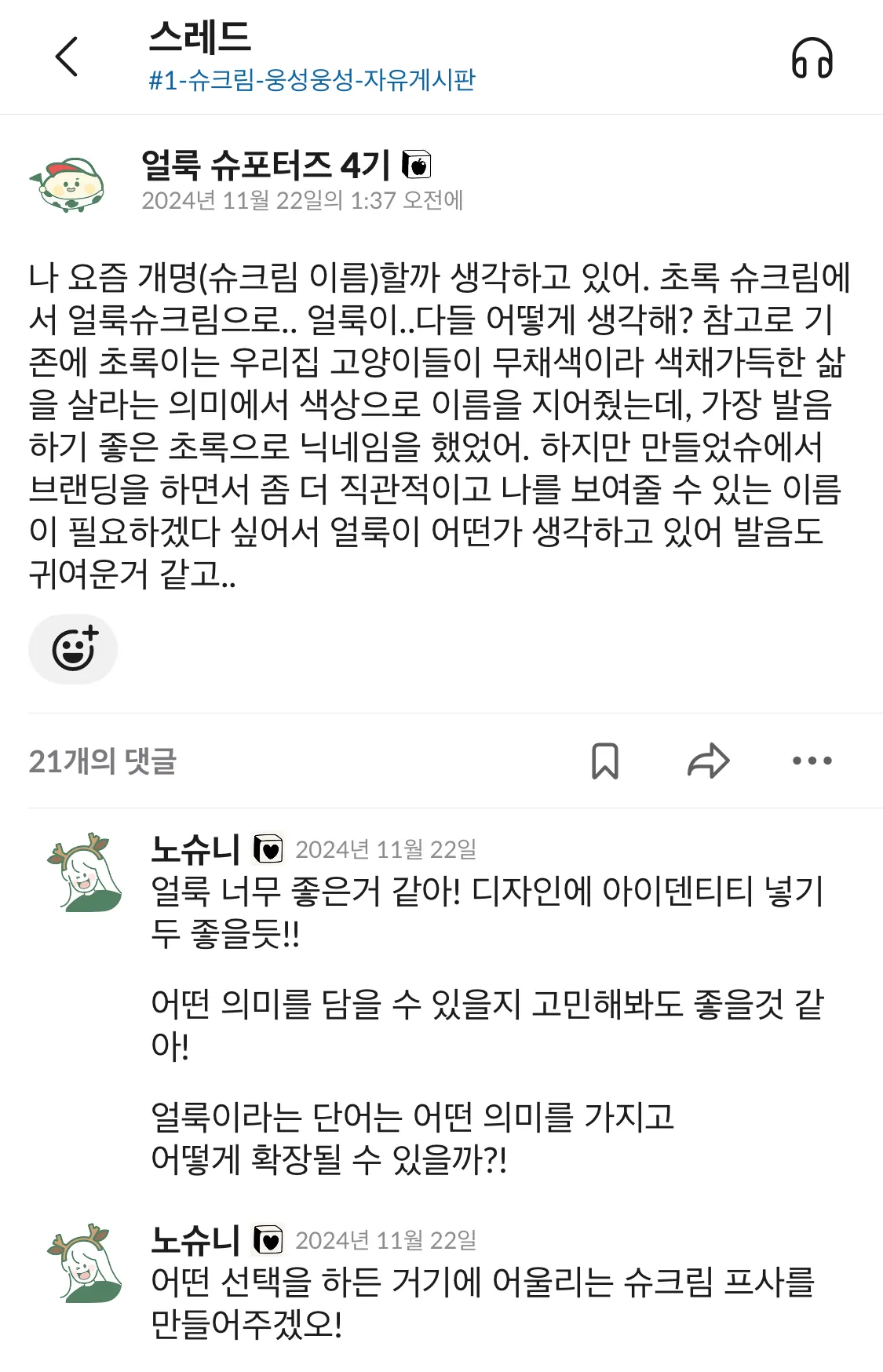Open the author name 얼룩 슈포터즈 4기
Screen dimensions: 883x1372
click(265, 165)
